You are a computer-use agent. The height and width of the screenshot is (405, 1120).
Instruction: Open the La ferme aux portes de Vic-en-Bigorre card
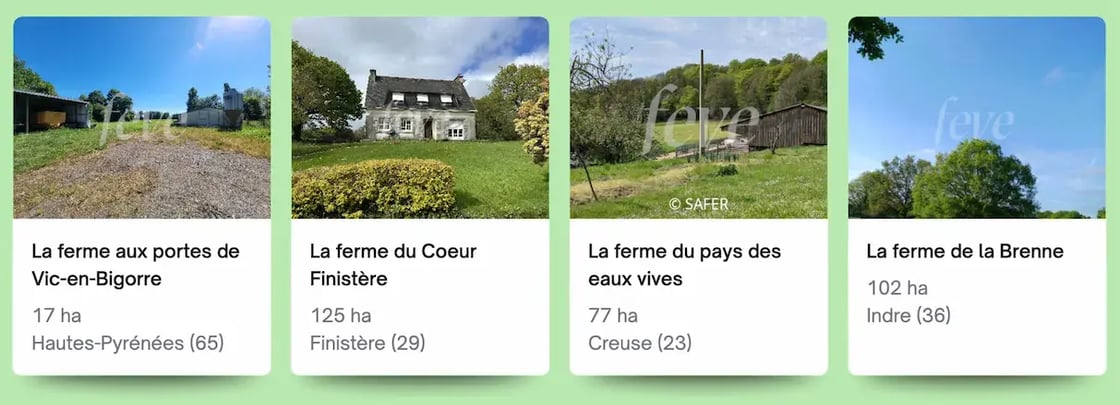(x=141, y=264)
